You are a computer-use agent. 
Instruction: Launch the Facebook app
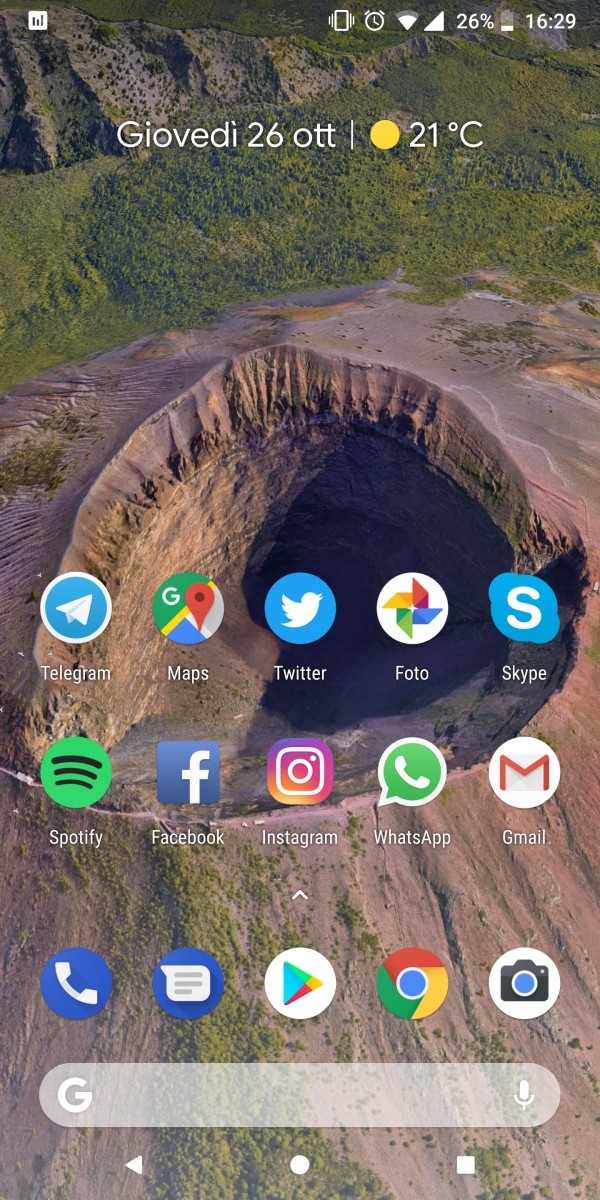point(188,772)
